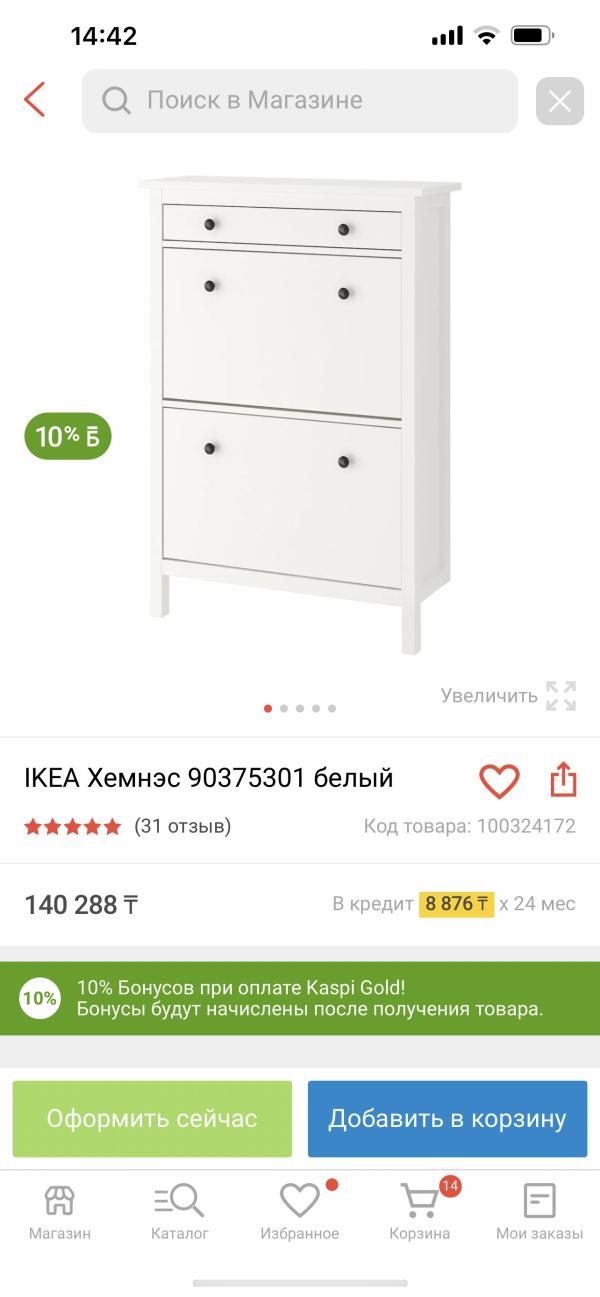
Task: Open the Каталог tab
Action: point(180,1211)
